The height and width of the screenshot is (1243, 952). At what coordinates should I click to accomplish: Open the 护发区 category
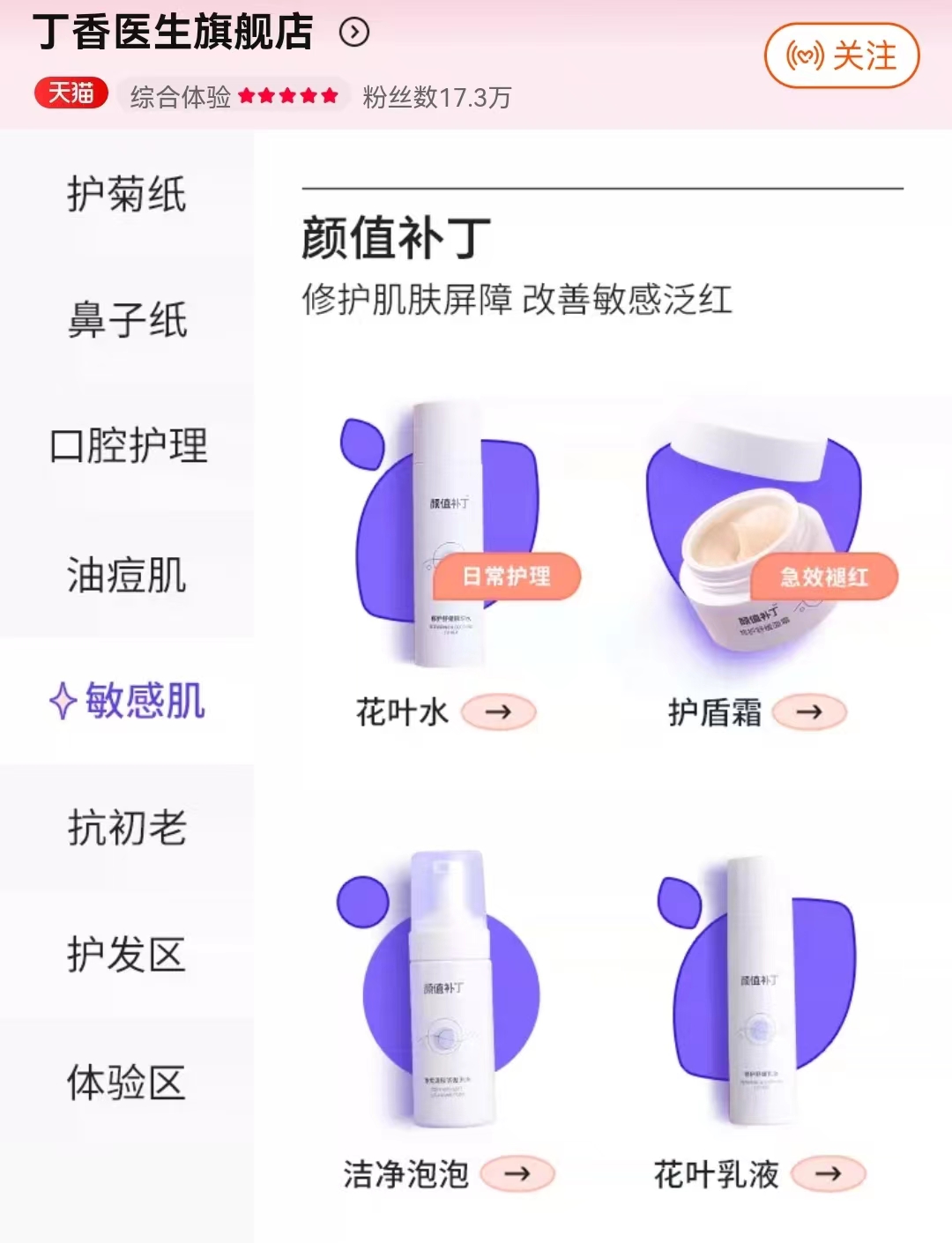[127, 955]
